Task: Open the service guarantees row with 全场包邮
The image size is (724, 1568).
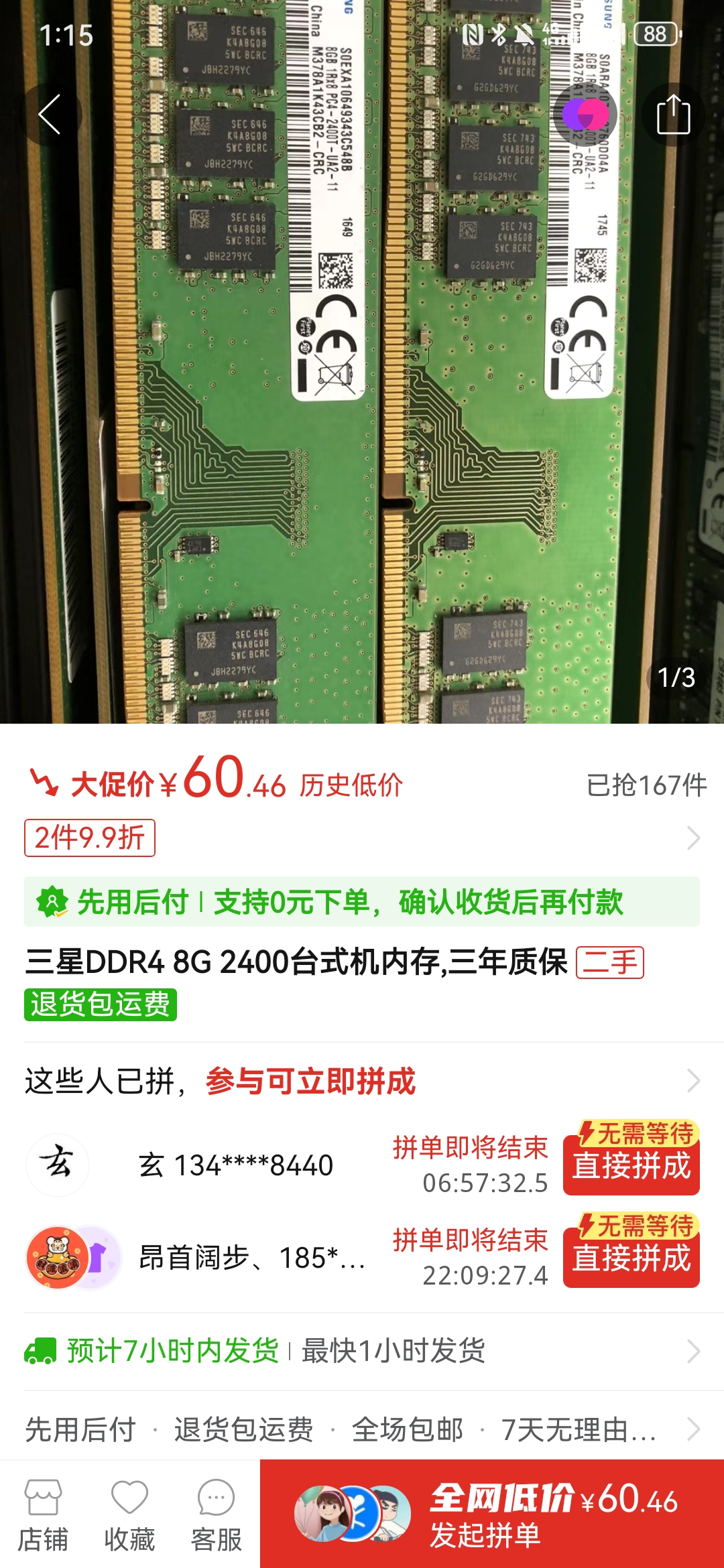Action: click(362, 1429)
